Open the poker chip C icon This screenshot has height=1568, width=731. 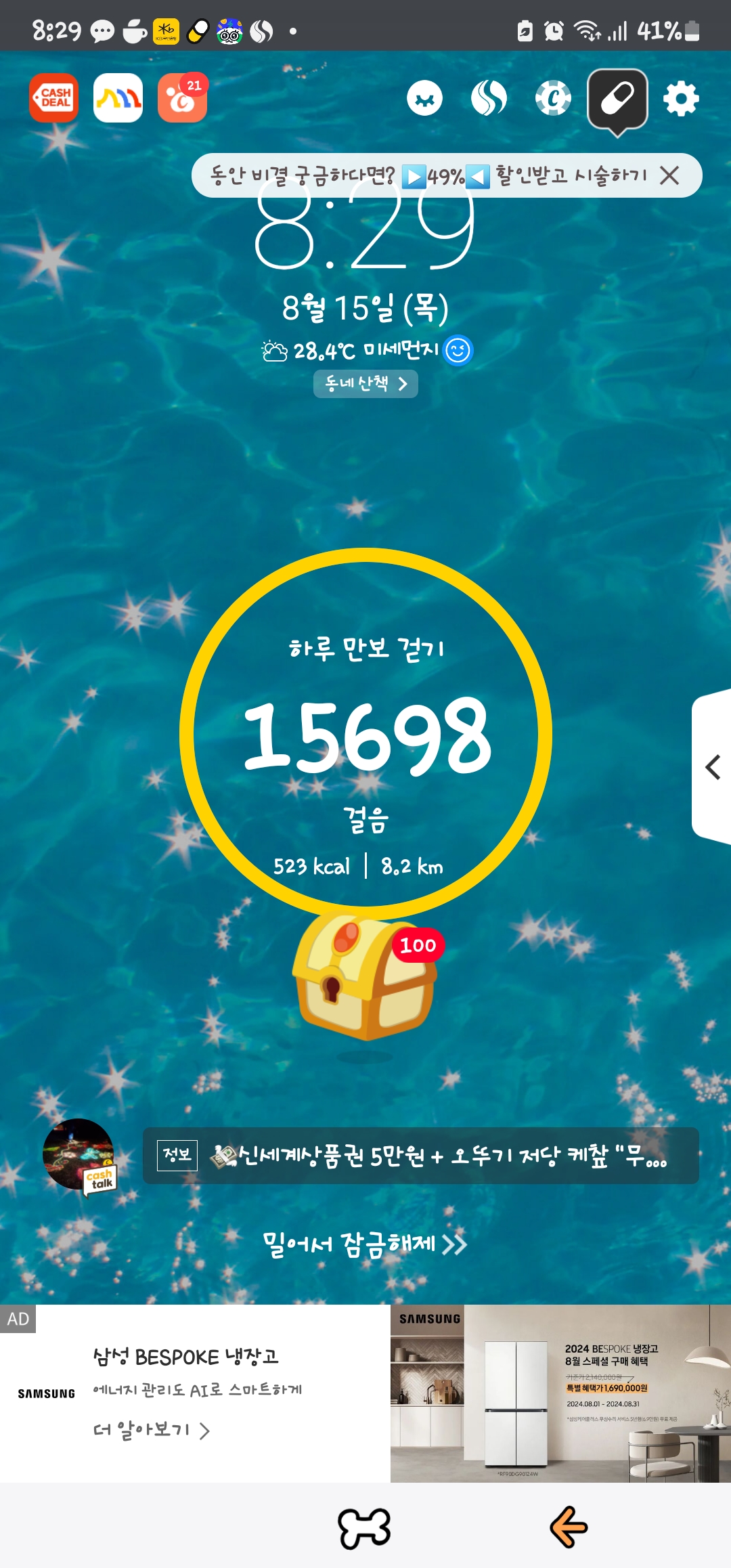click(x=553, y=98)
